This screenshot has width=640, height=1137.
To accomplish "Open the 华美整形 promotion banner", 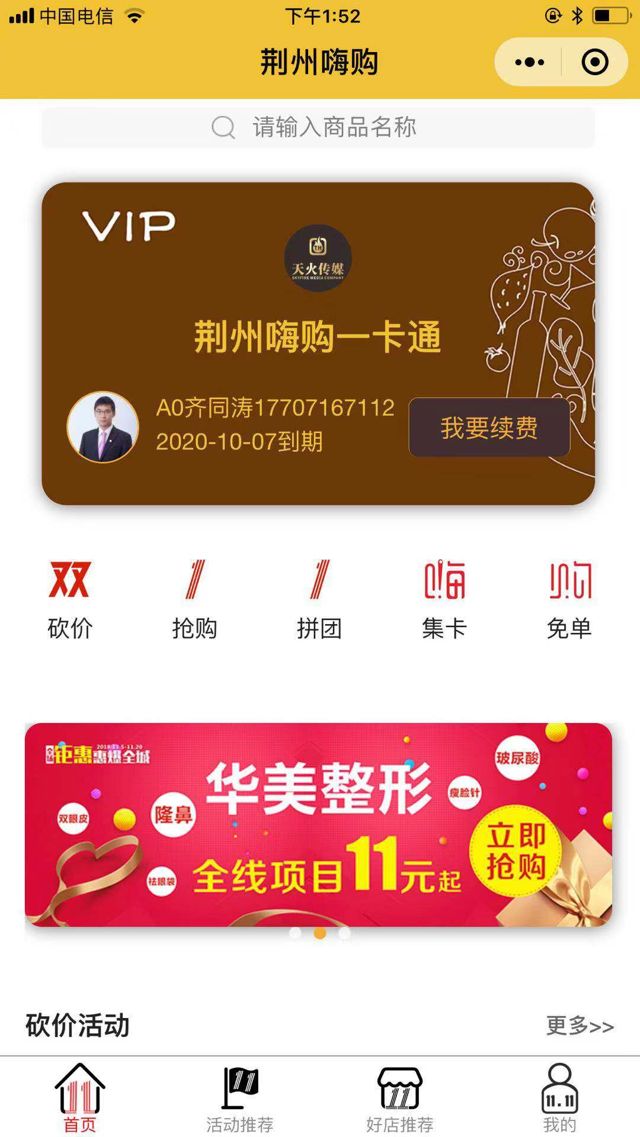I will click(x=318, y=824).
